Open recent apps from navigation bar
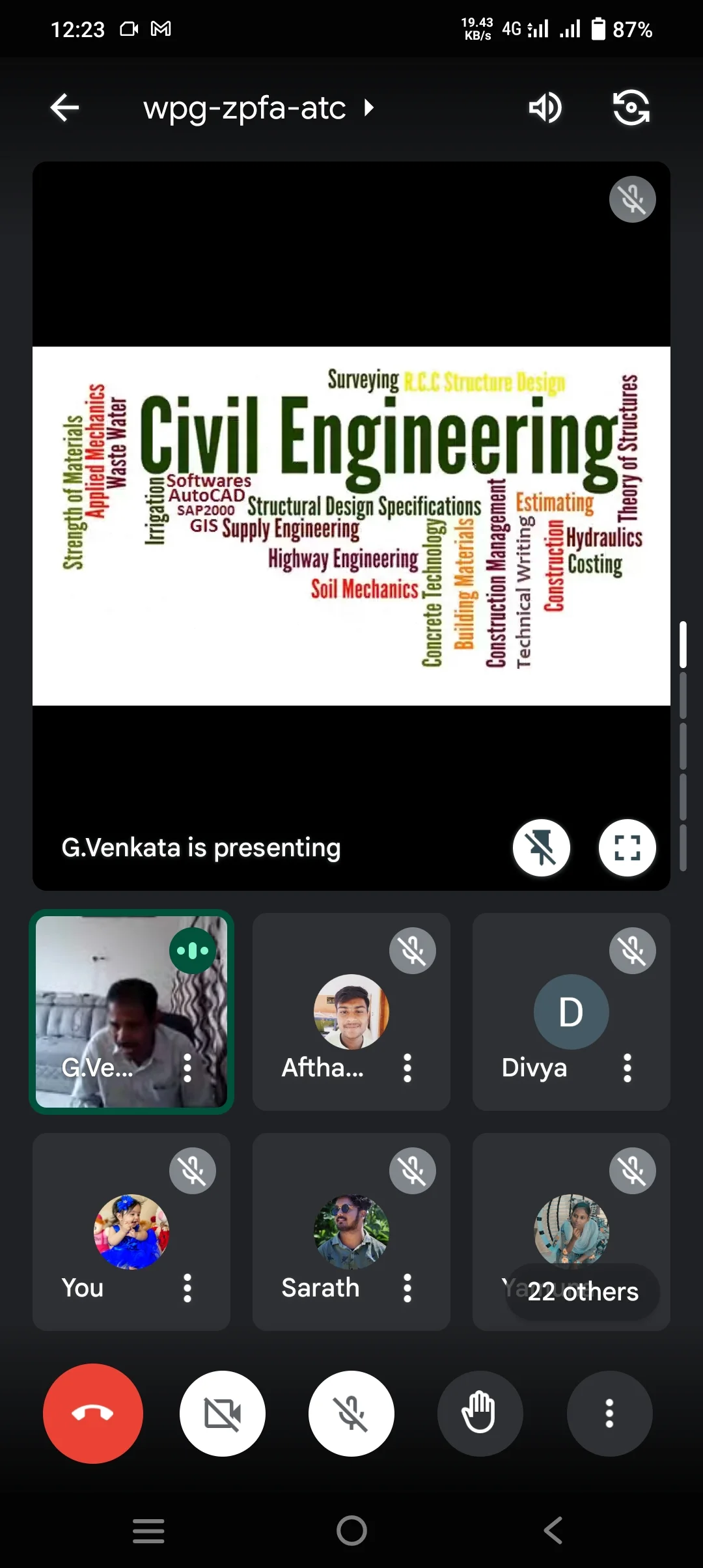The height and width of the screenshot is (1568, 703). [148, 1530]
